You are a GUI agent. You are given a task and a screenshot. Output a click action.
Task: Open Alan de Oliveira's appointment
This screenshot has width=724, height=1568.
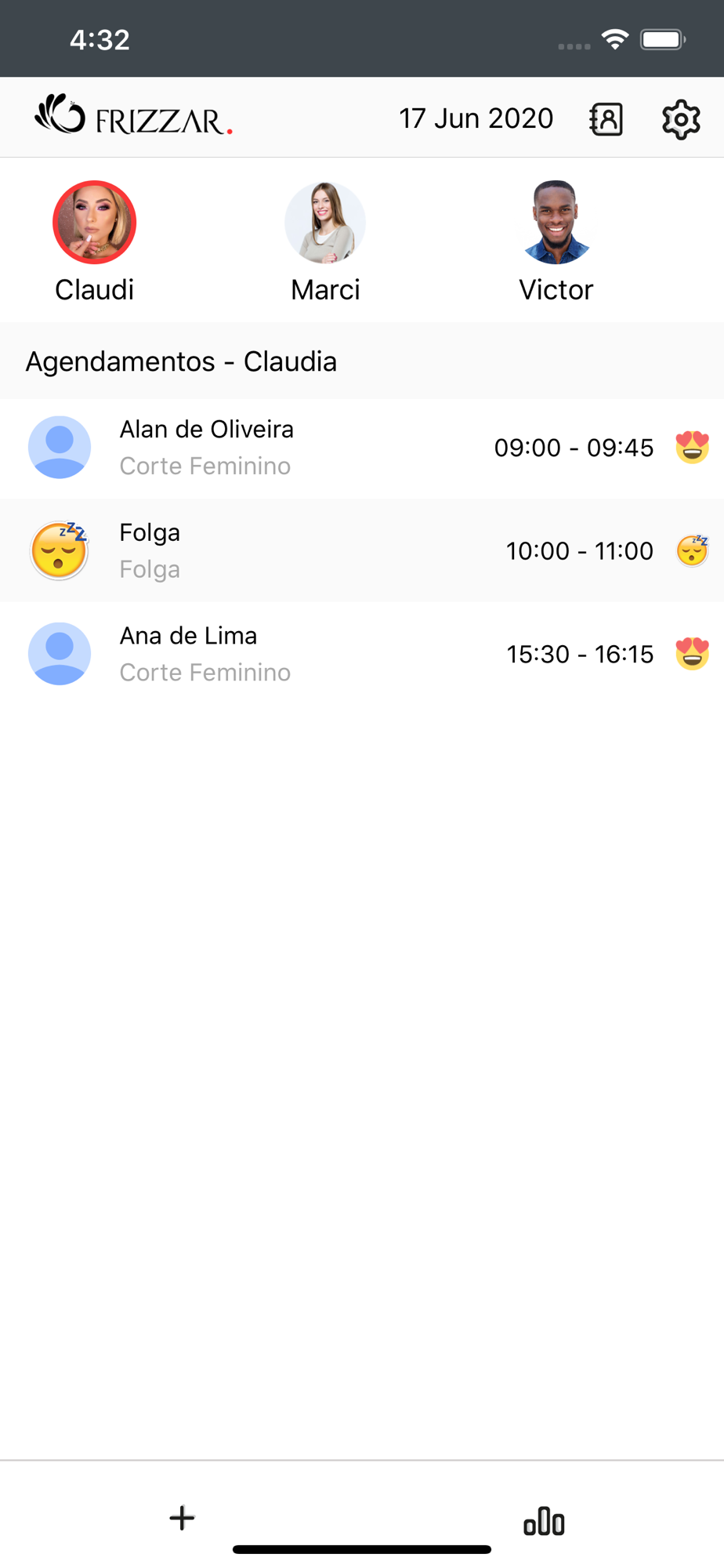click(x=362, y=448)
